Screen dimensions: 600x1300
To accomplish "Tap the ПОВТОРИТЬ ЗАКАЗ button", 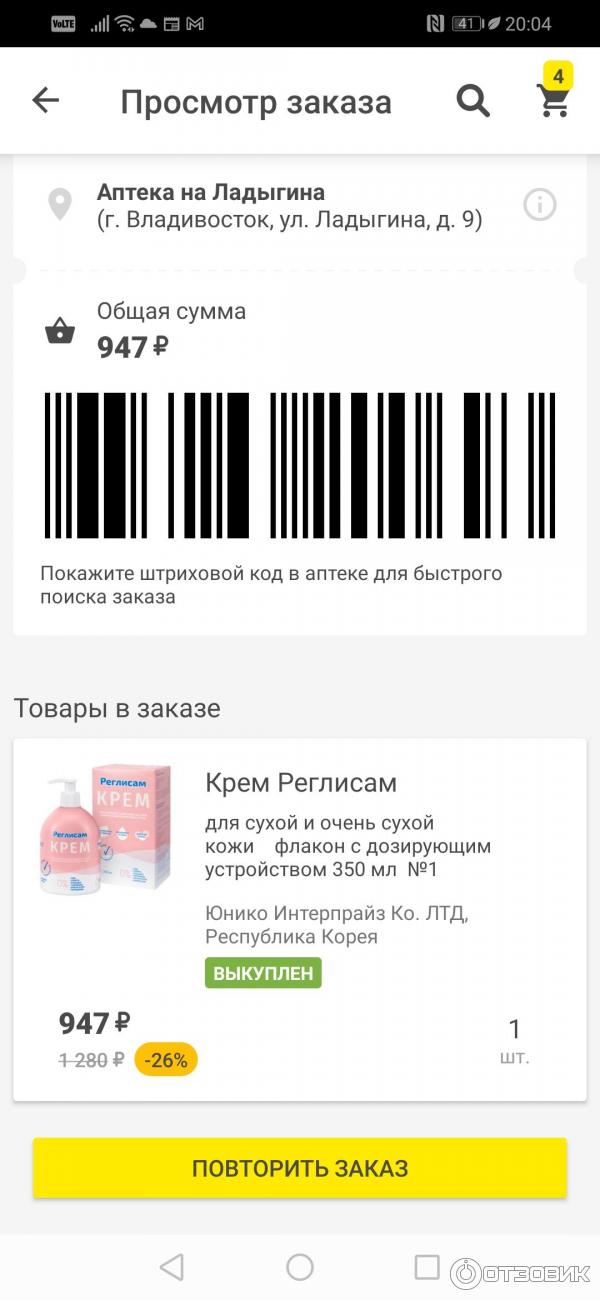I will click(300, 1168).
